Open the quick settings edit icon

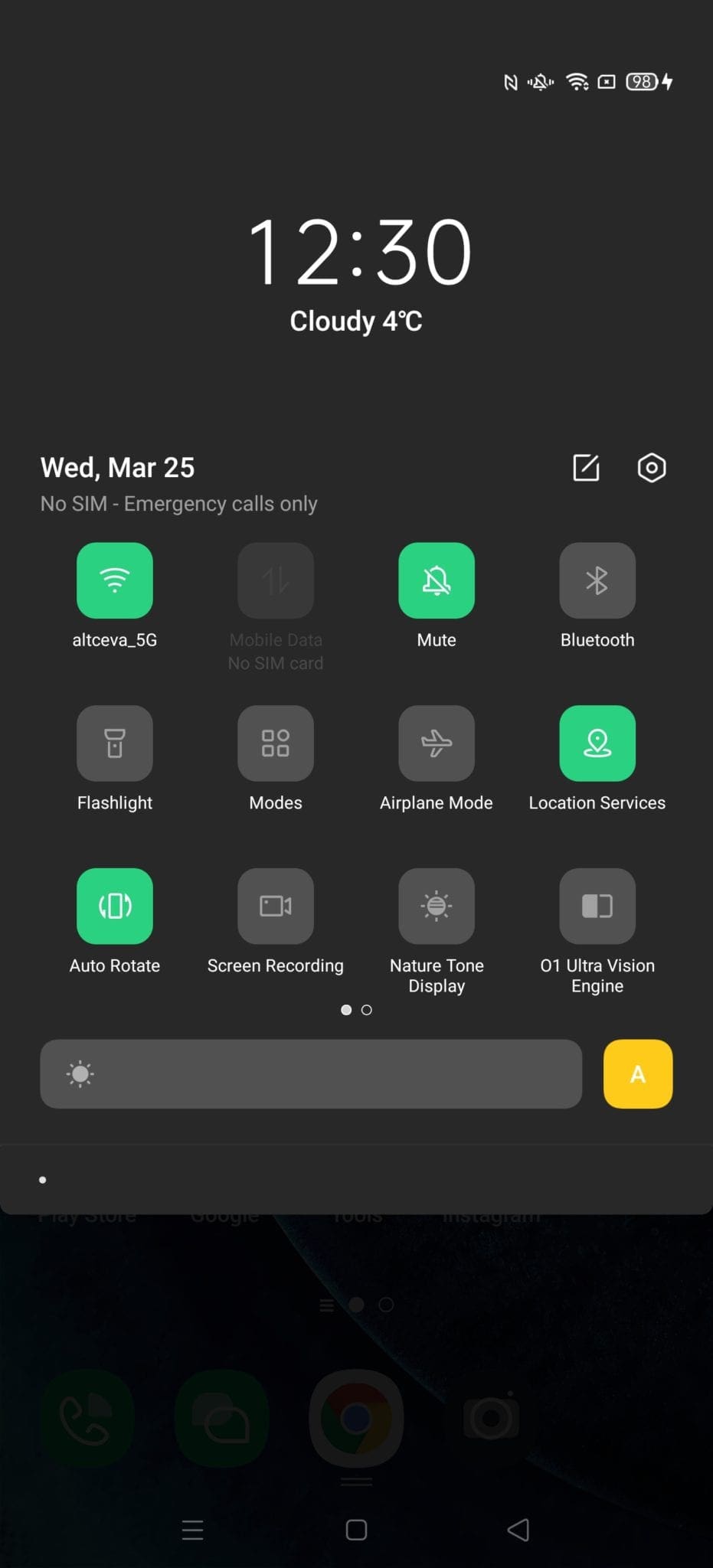(586, 467)
